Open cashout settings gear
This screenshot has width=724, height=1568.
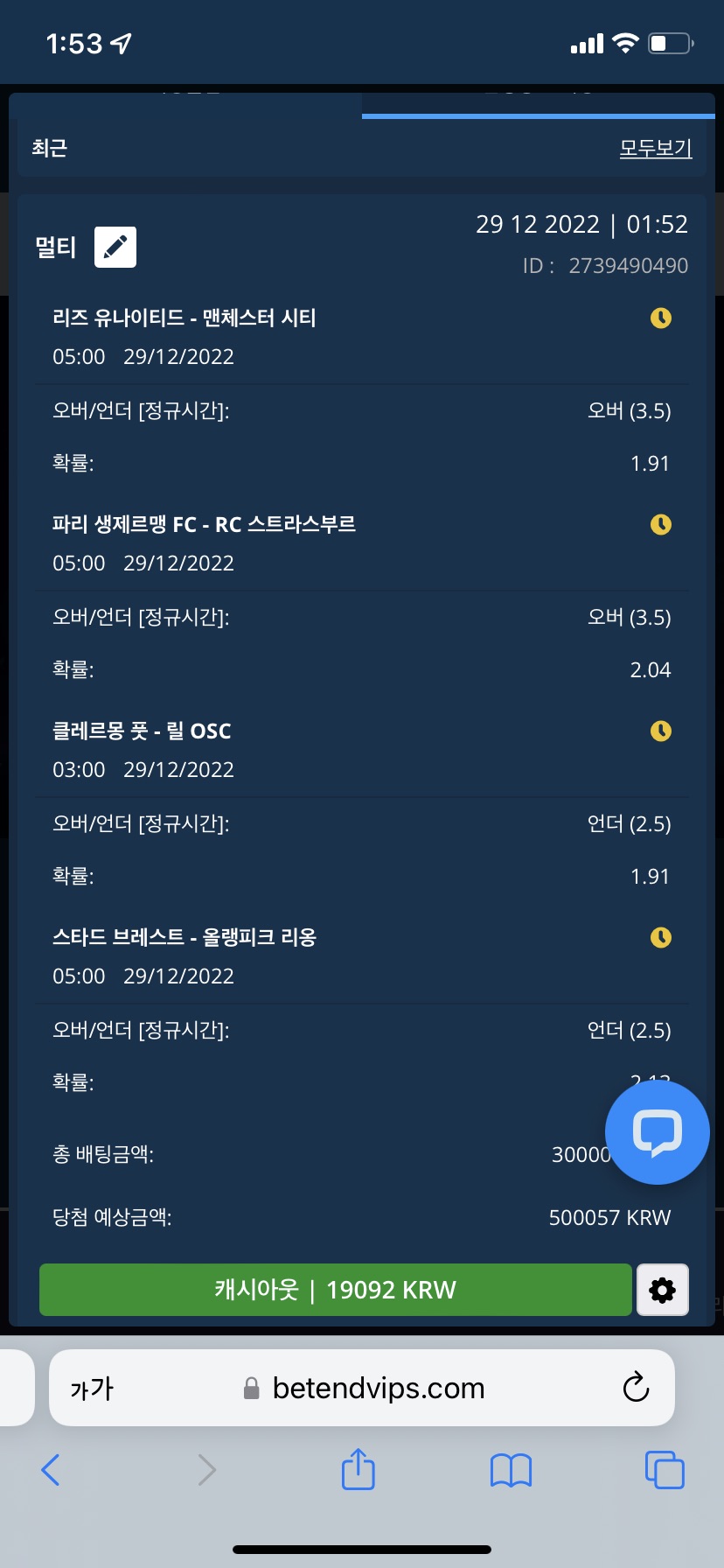[662, 1290]
